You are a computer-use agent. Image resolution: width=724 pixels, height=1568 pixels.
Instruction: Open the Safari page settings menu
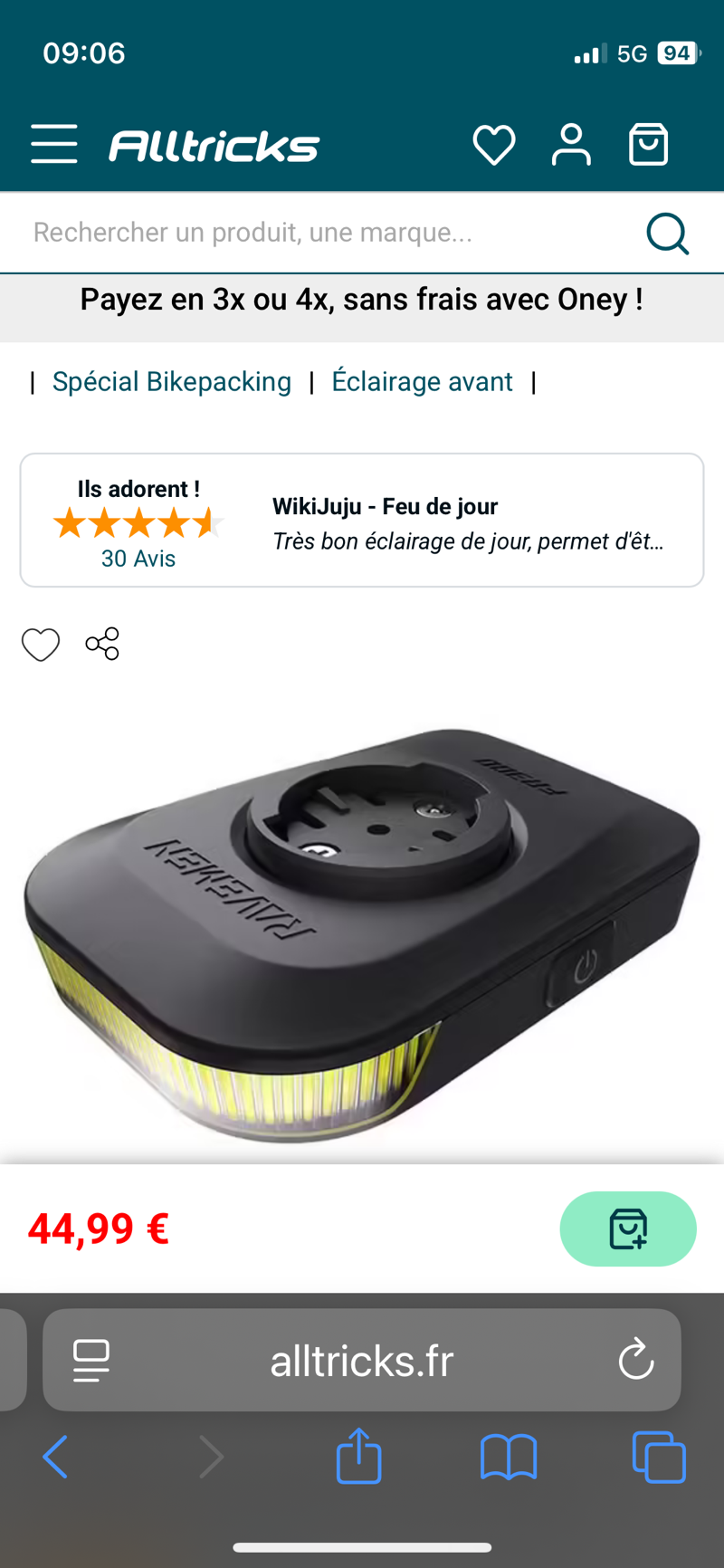[90, 1360]
